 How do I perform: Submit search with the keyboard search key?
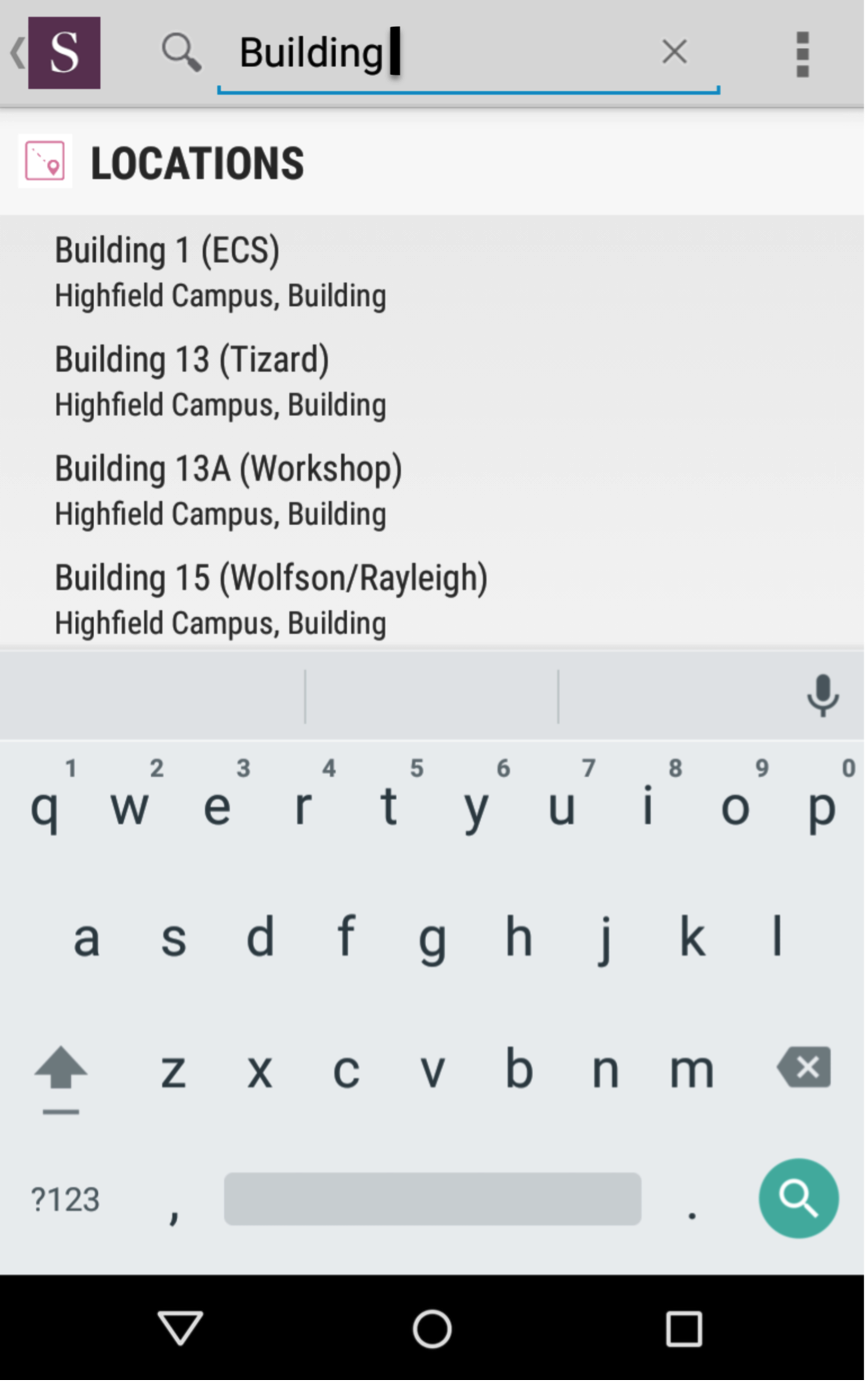(x=798, y=1197)
